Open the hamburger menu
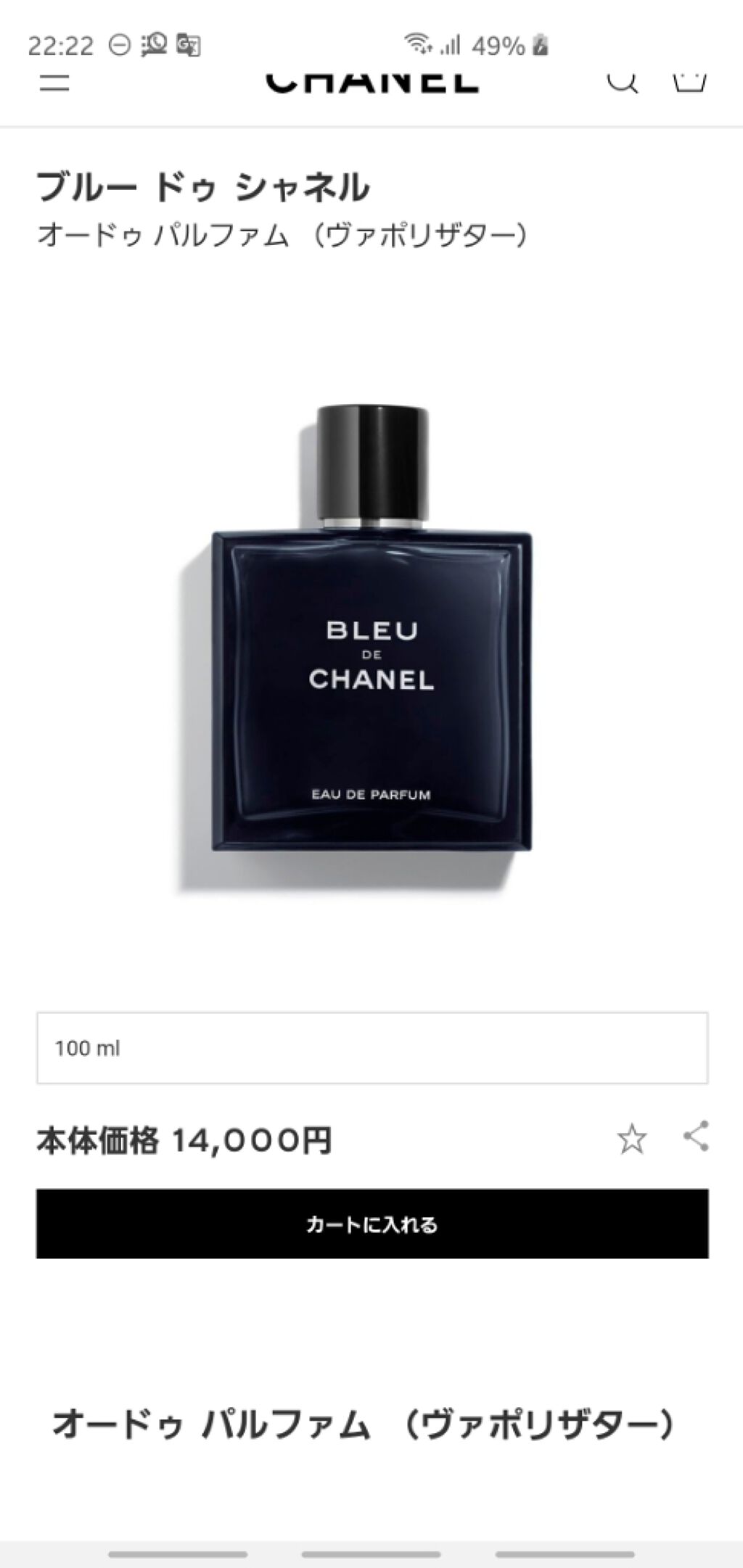This screenshot has width=743, height=1568. [x=54, y=81]
